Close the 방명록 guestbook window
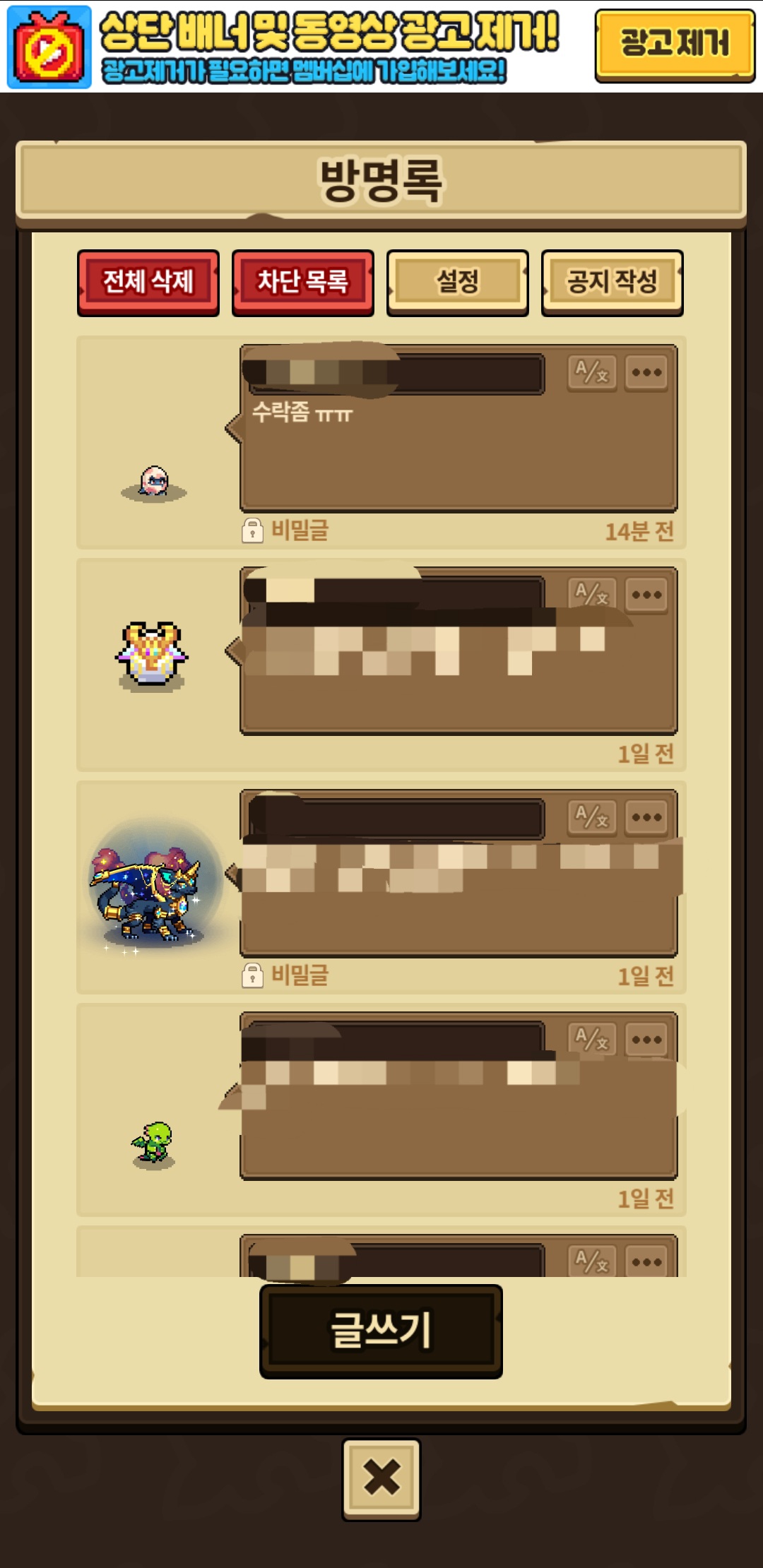Screen dimensions: 763x1568 coord(381,1478)
